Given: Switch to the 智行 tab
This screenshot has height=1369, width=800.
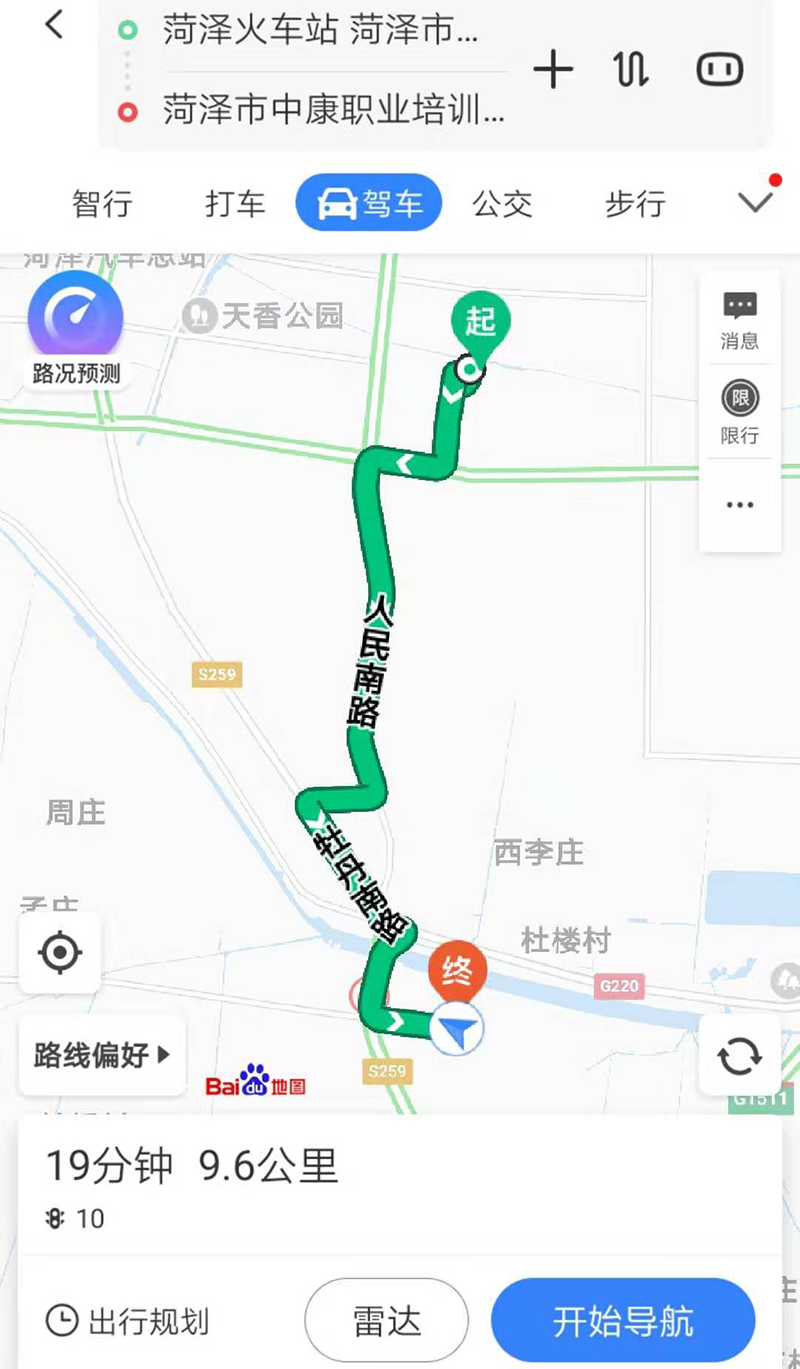Looking at the screenshot, I should tap(102, 204).
